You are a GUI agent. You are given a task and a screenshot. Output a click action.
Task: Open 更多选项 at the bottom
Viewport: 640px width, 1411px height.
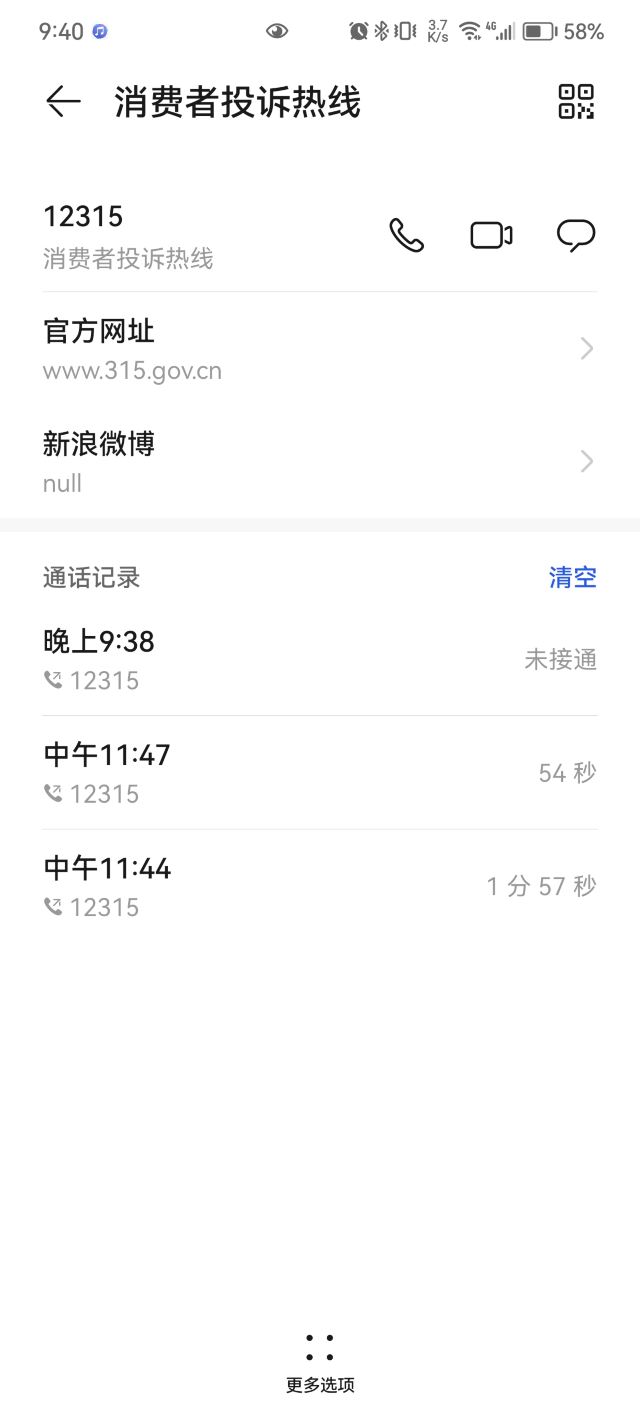click(x=320, y=1362)
